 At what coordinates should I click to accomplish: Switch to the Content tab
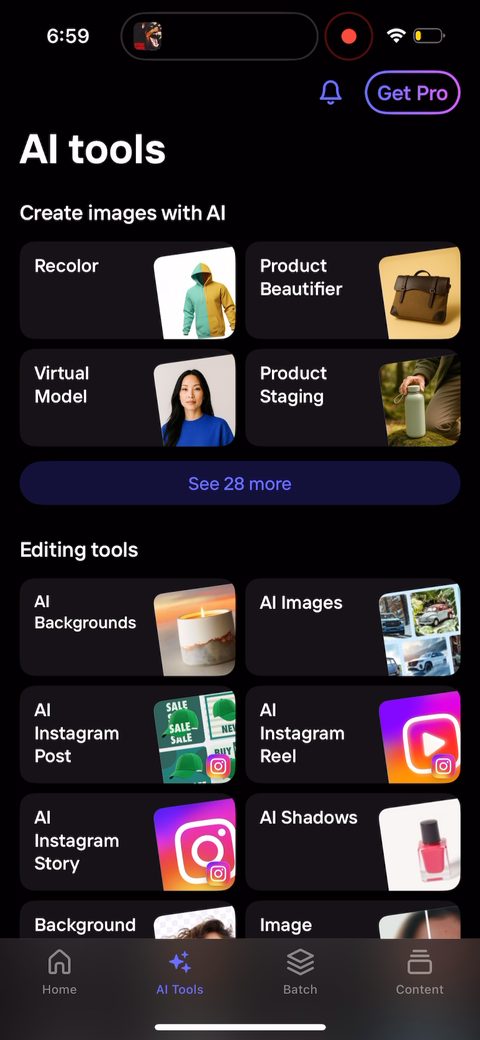(x=420, y=972)
